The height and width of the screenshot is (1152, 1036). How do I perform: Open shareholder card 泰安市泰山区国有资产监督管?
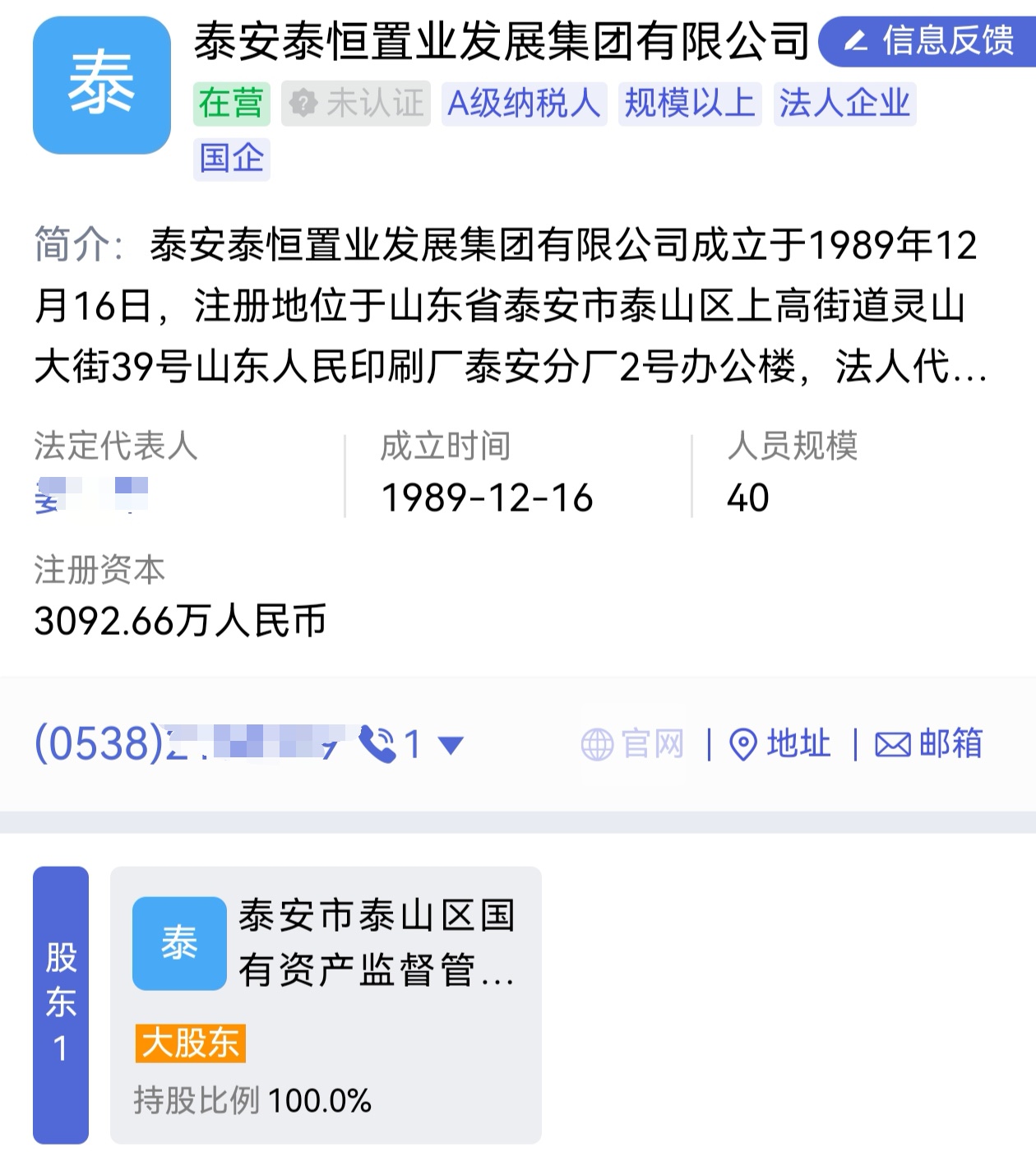tap(326, 1004)
